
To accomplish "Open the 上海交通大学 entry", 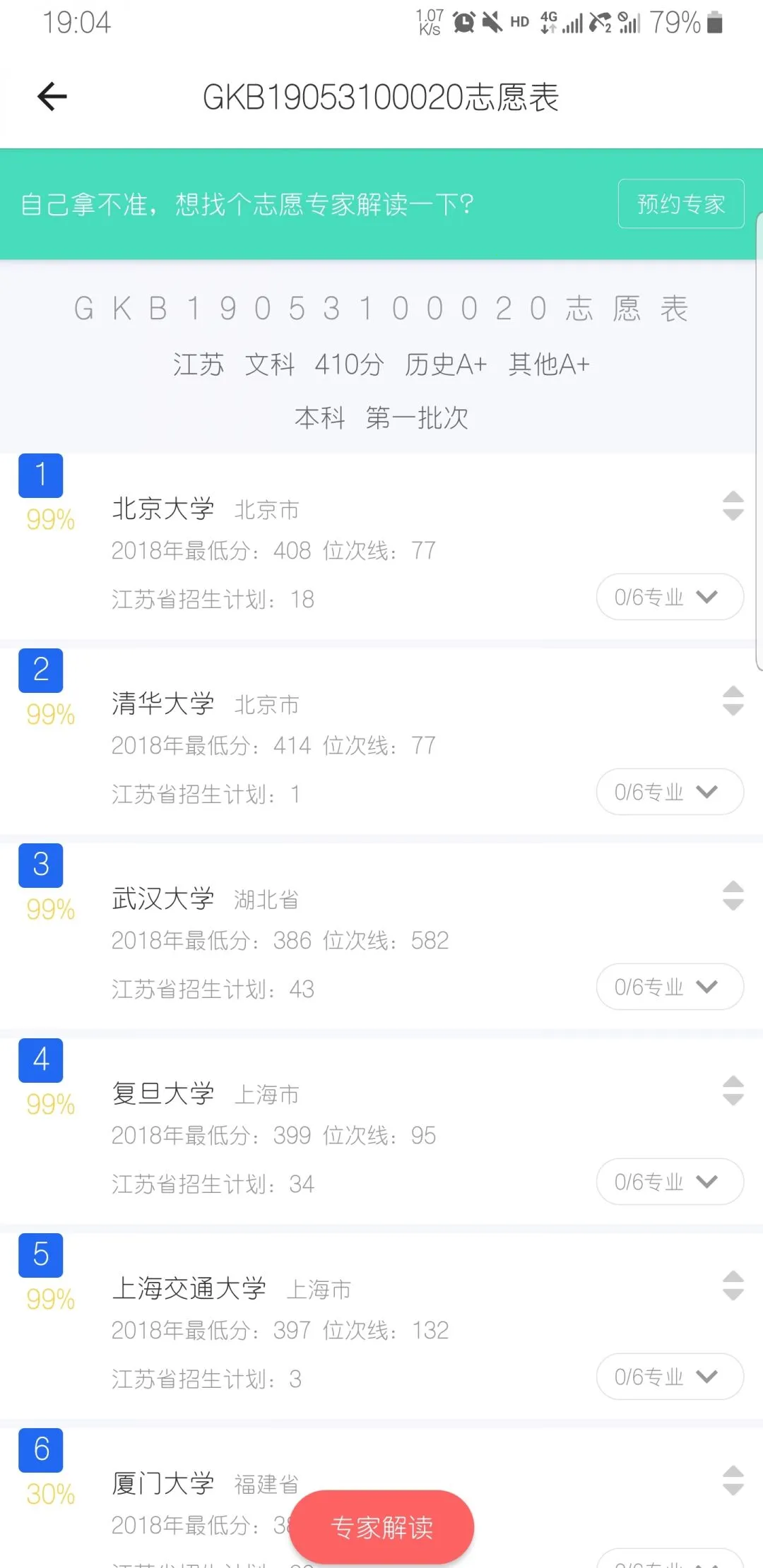I will [283, 1288].
